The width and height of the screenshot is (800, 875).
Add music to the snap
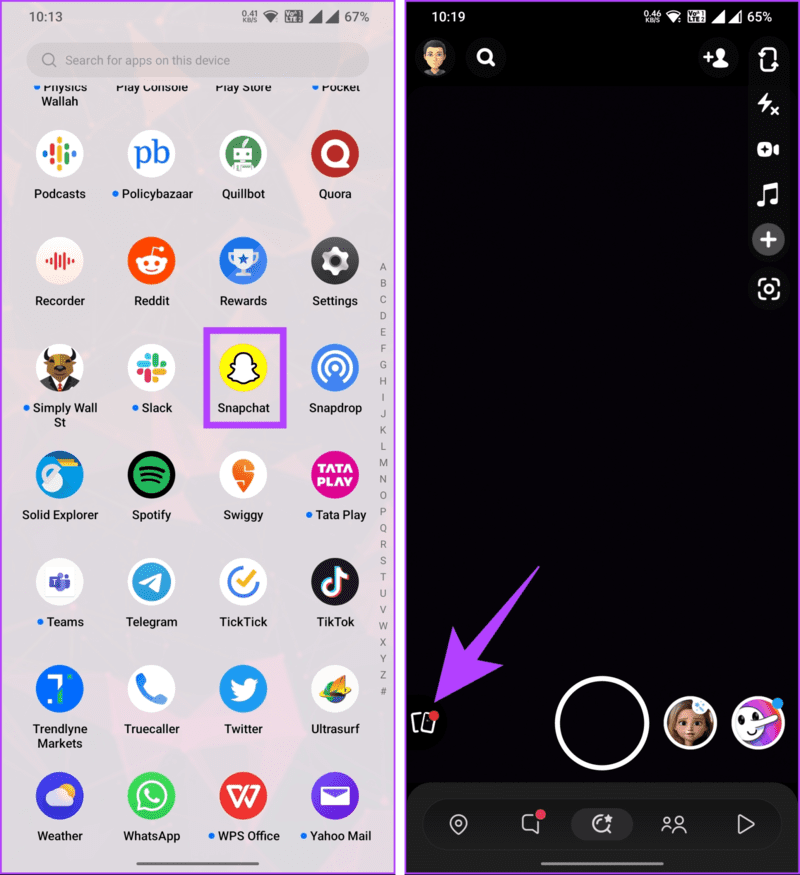tap(768, 194)
